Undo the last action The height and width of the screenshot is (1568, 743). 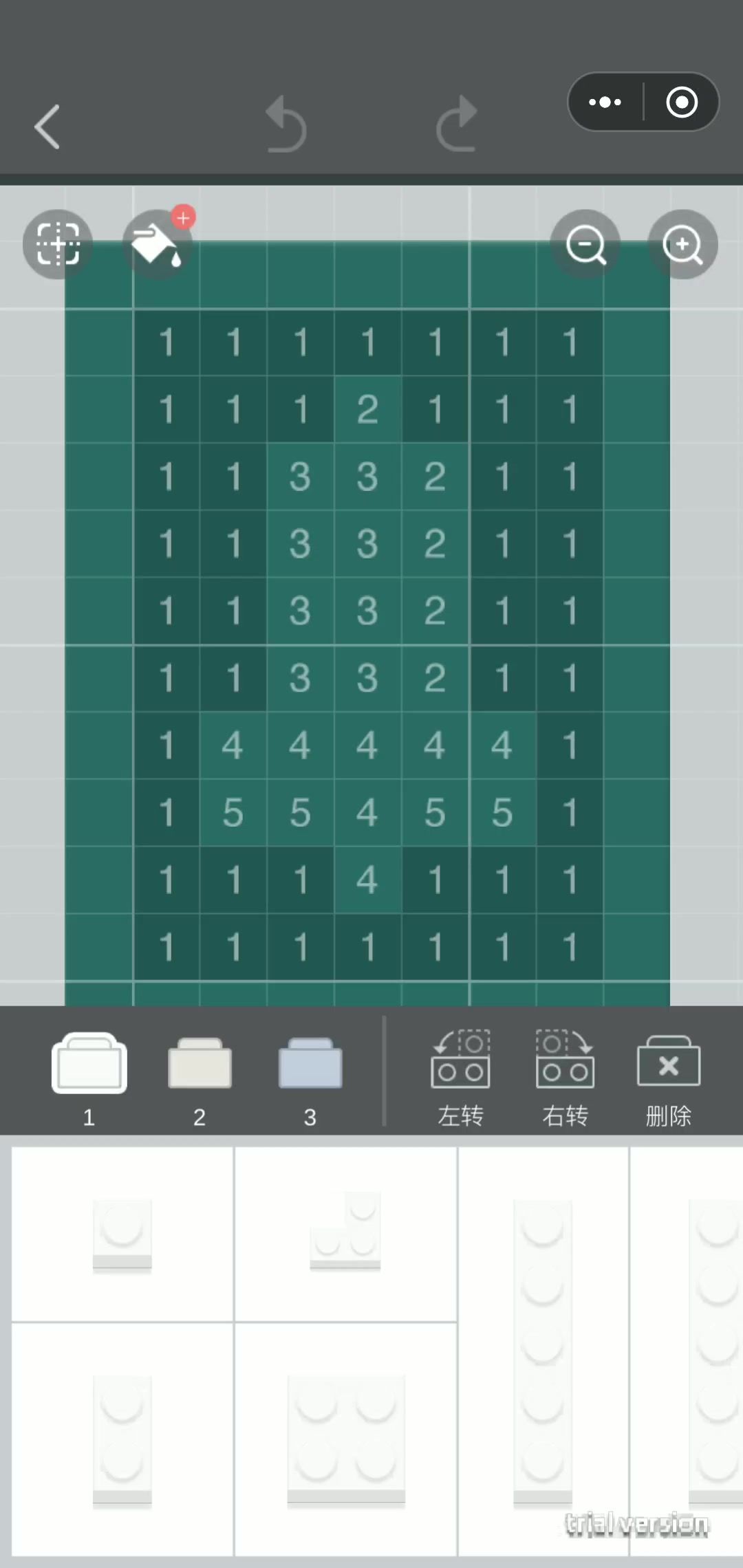[x=286, y=124]
